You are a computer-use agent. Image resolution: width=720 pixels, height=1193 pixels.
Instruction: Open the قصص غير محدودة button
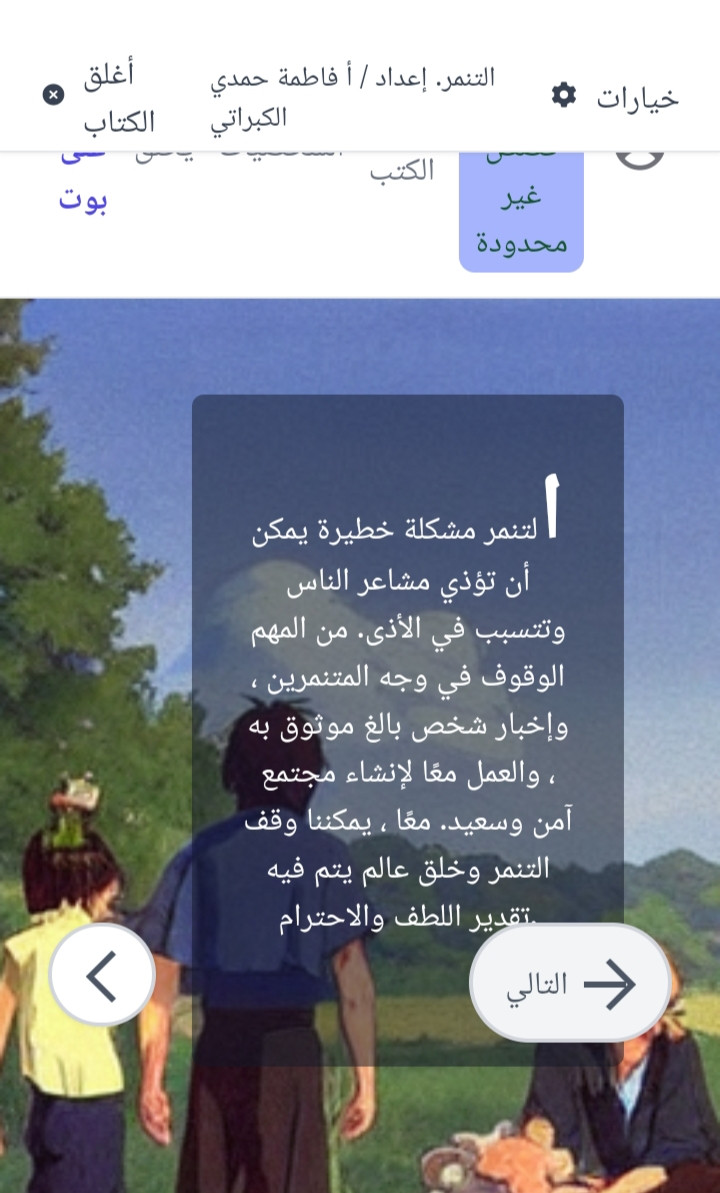[x=521, y=215]
